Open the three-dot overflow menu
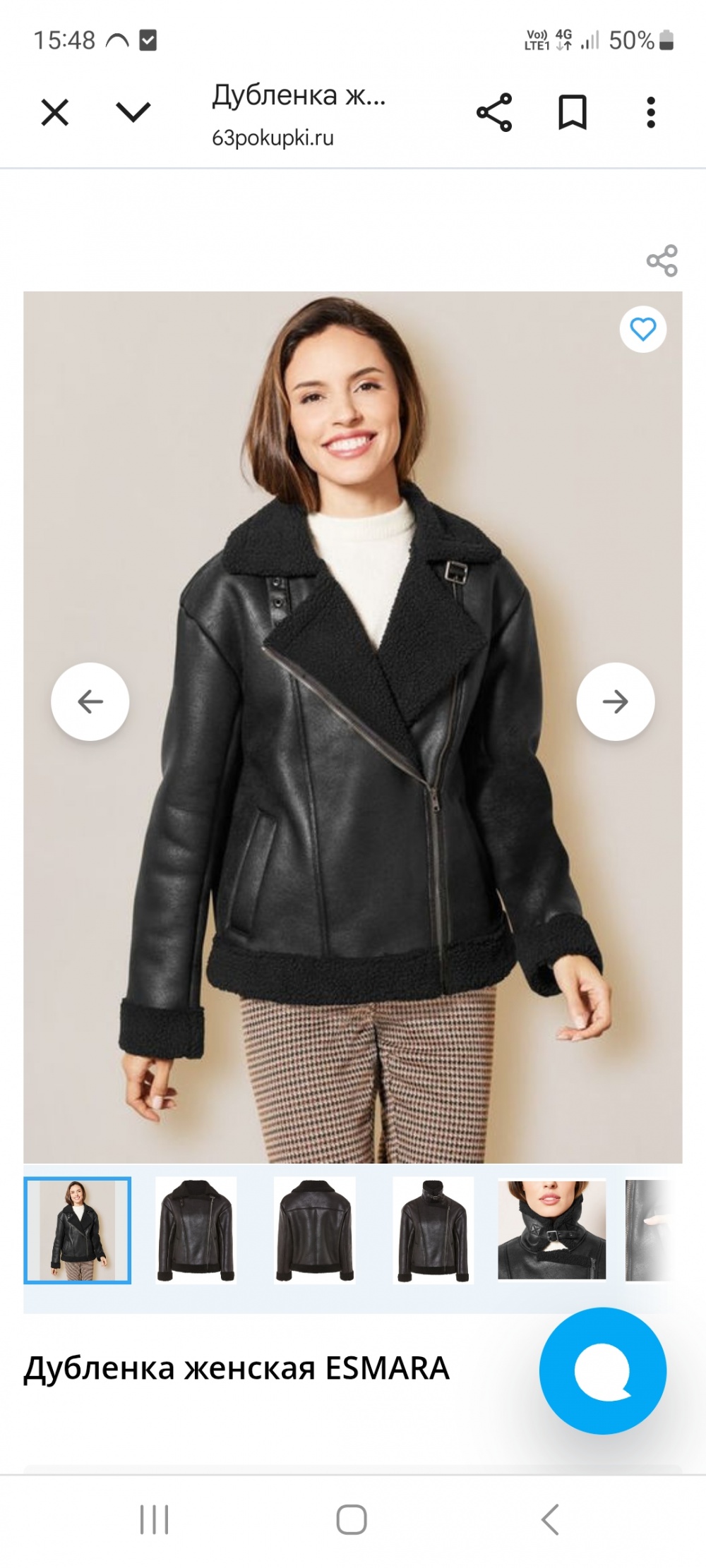 tap(651, 113)
